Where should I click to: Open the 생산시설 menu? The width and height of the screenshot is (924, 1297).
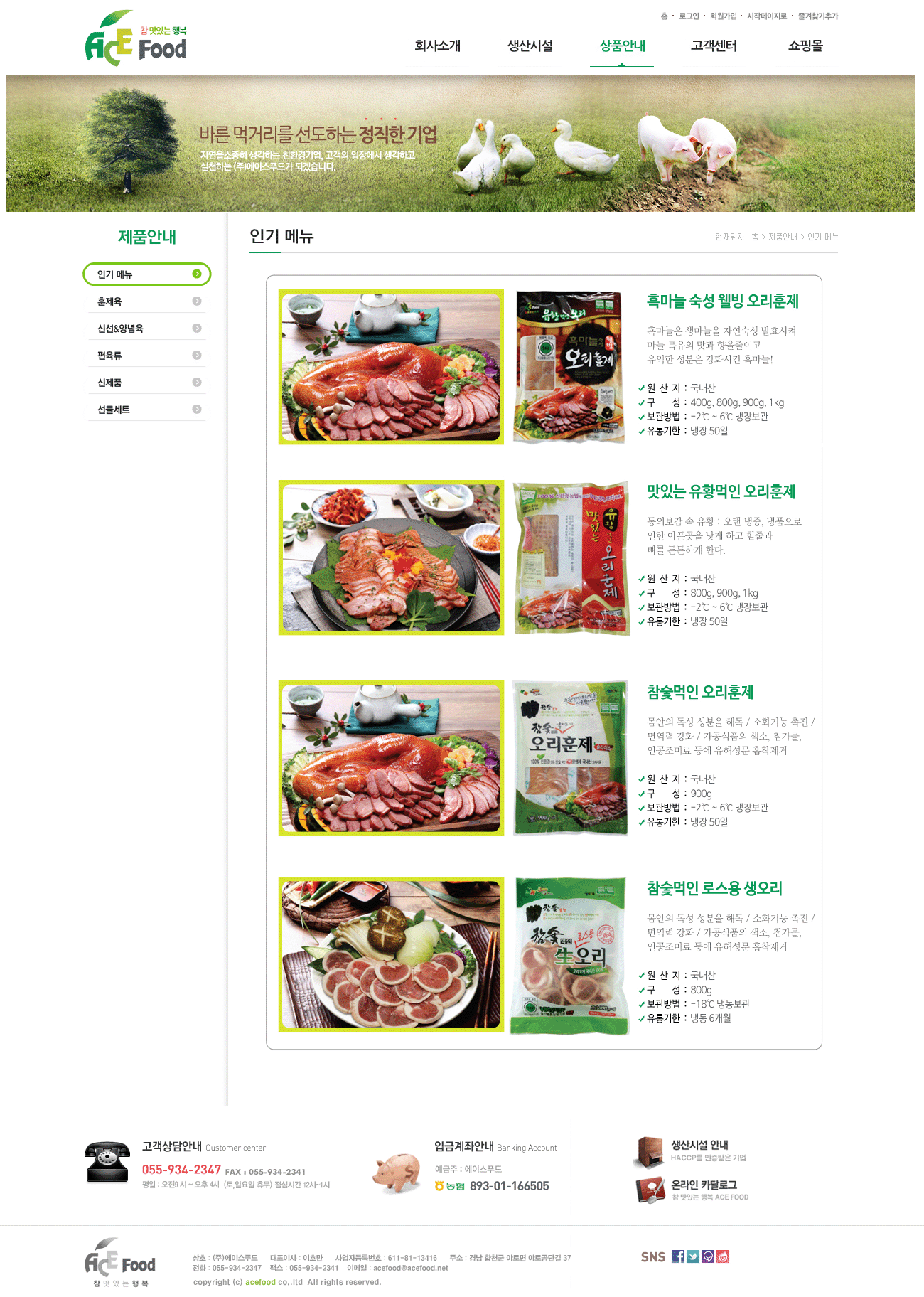tap(530, 46)
